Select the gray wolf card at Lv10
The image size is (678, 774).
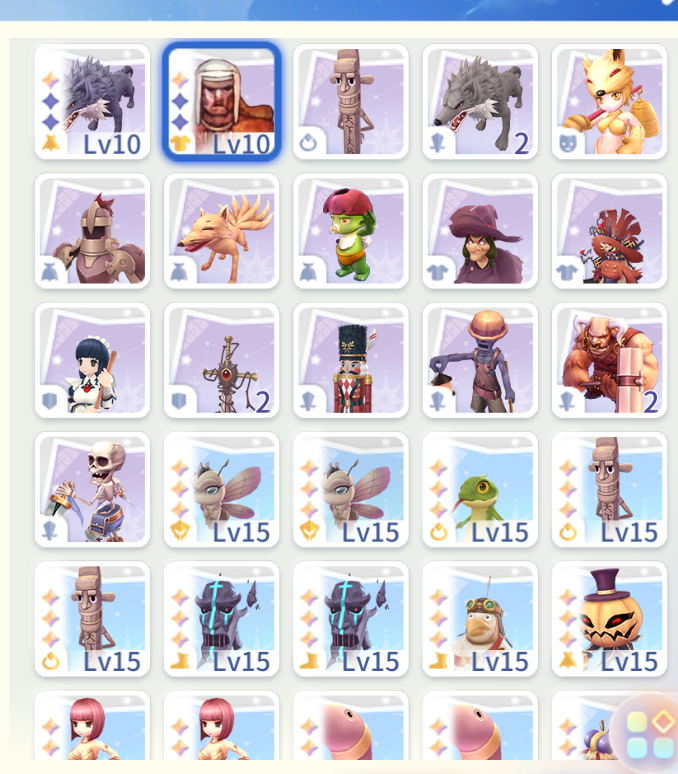92,102
